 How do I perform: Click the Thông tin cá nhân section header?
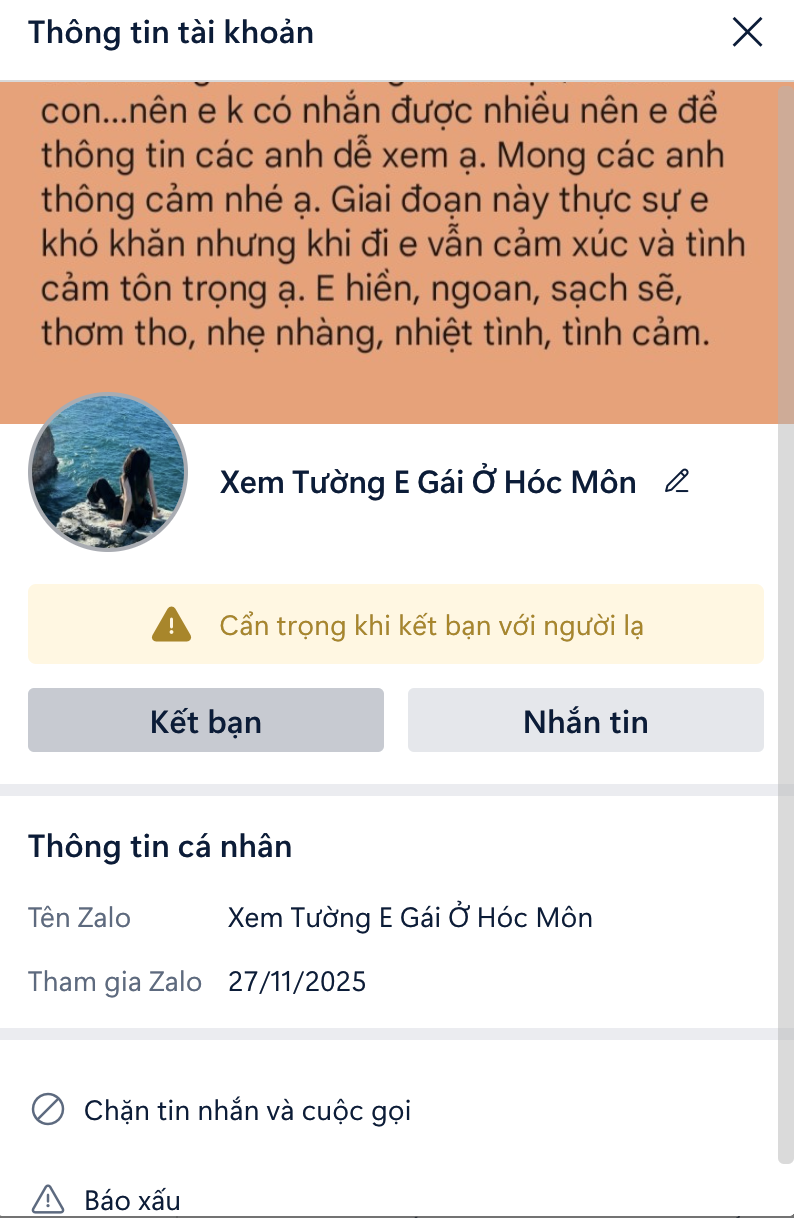click(x=159, y=846)
